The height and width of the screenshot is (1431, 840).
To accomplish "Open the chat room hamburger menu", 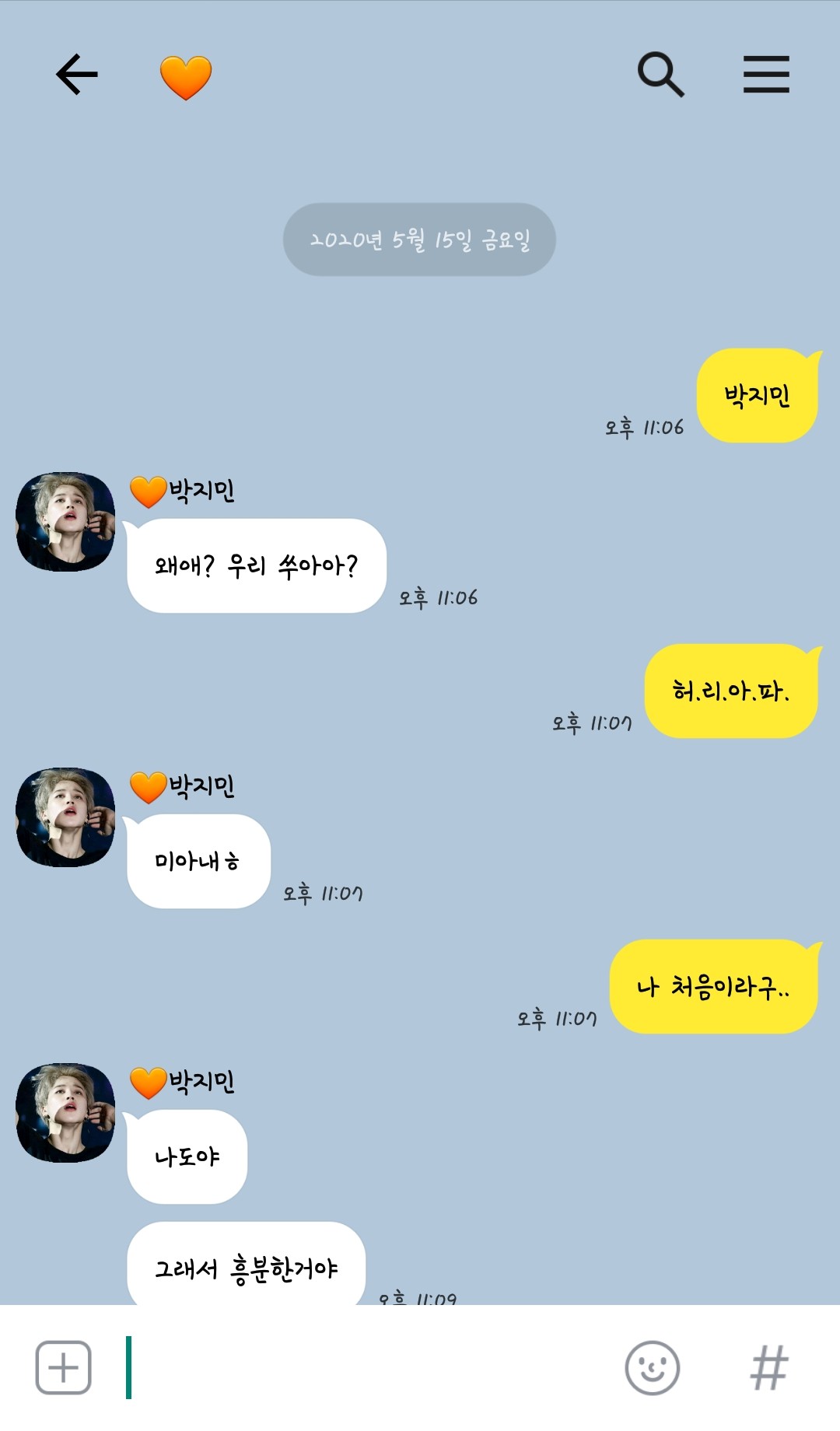I will [766, 75].
